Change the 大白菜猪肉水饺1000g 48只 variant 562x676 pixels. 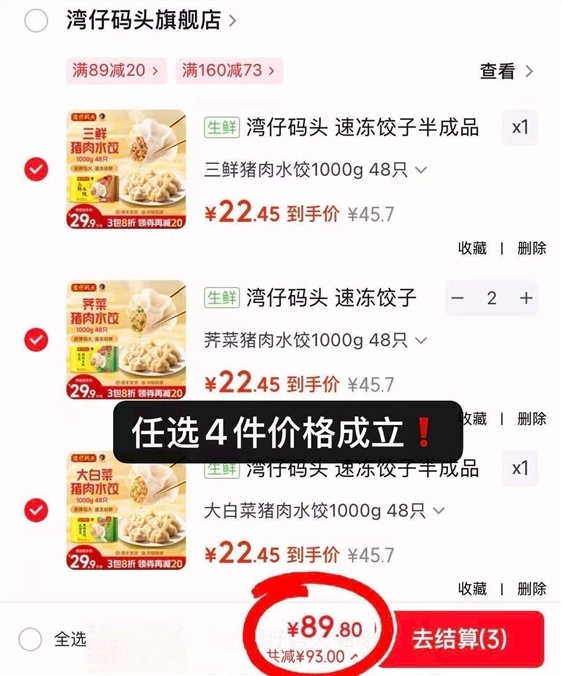pos(324,511)
